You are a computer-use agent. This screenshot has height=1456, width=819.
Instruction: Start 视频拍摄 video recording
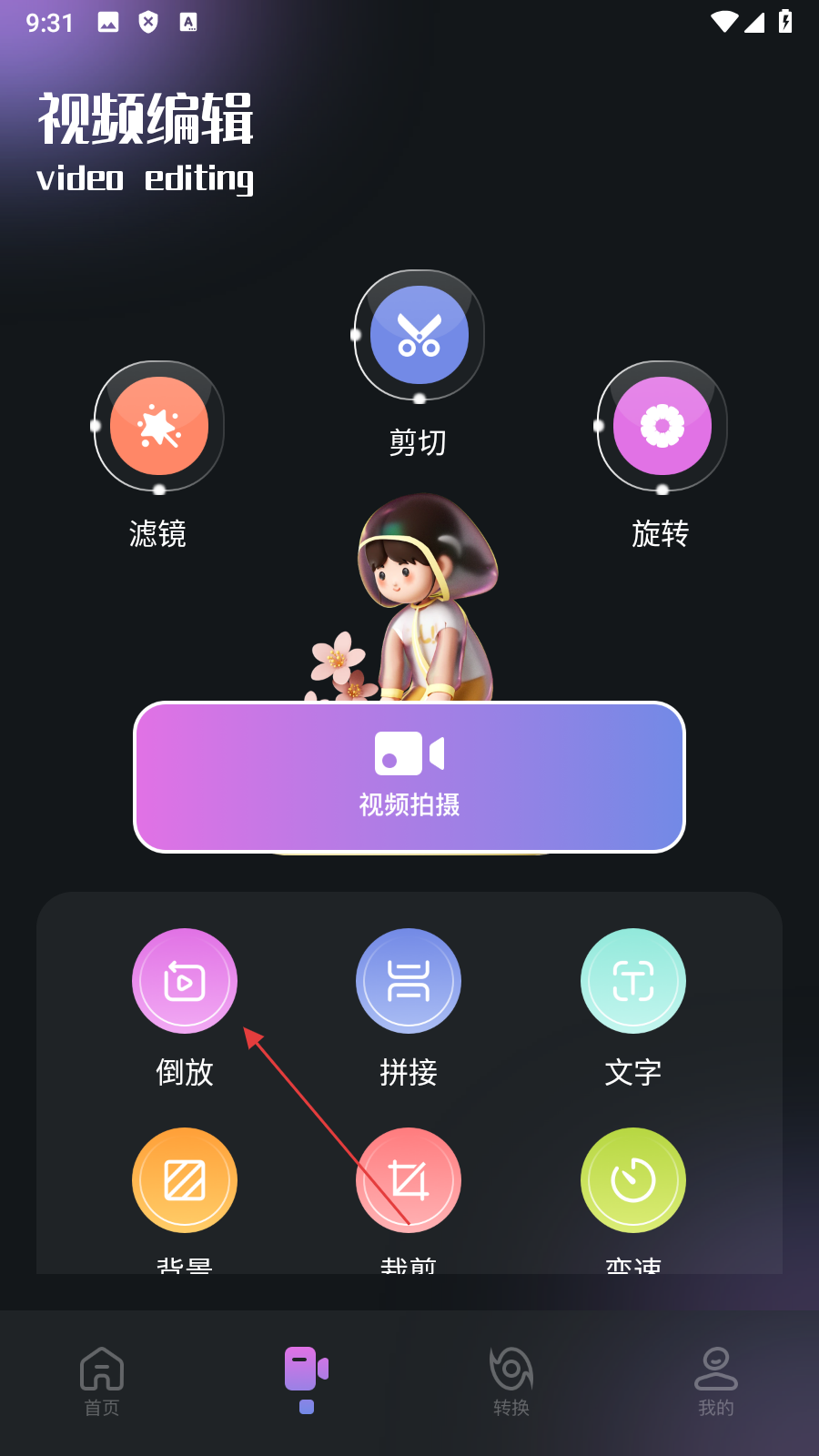coord(409,777)
